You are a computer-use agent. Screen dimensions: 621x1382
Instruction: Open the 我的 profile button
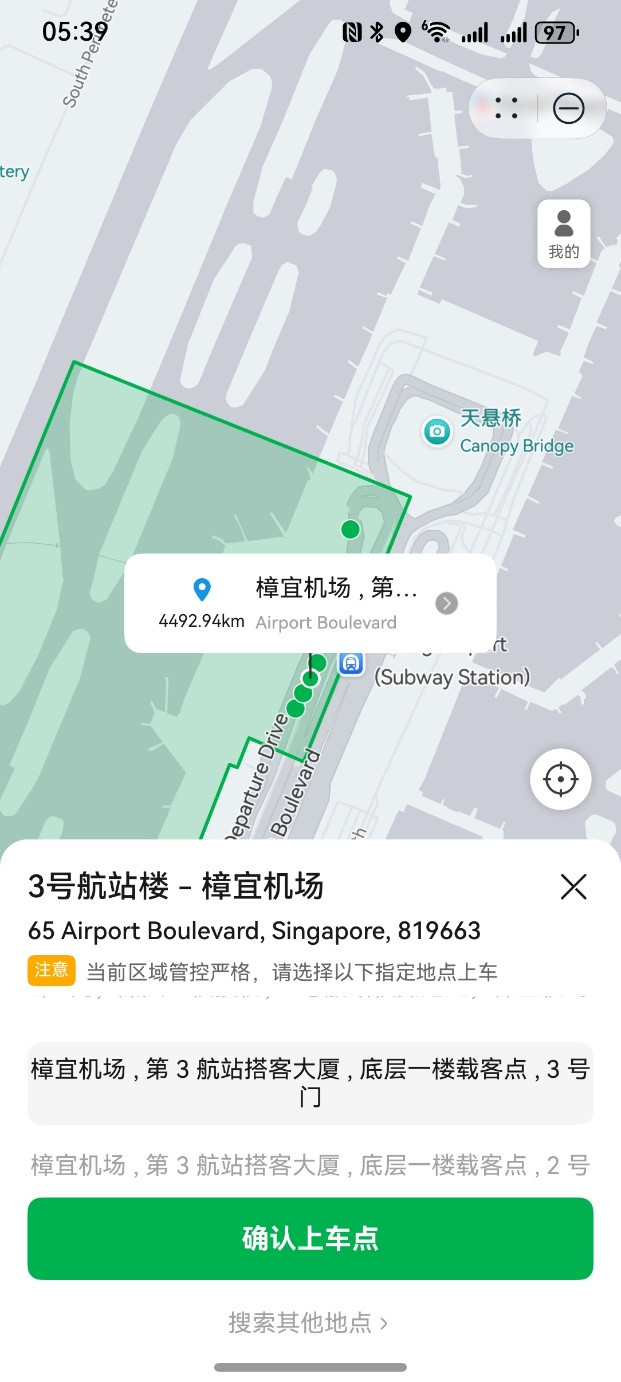(x=564, y=233)
